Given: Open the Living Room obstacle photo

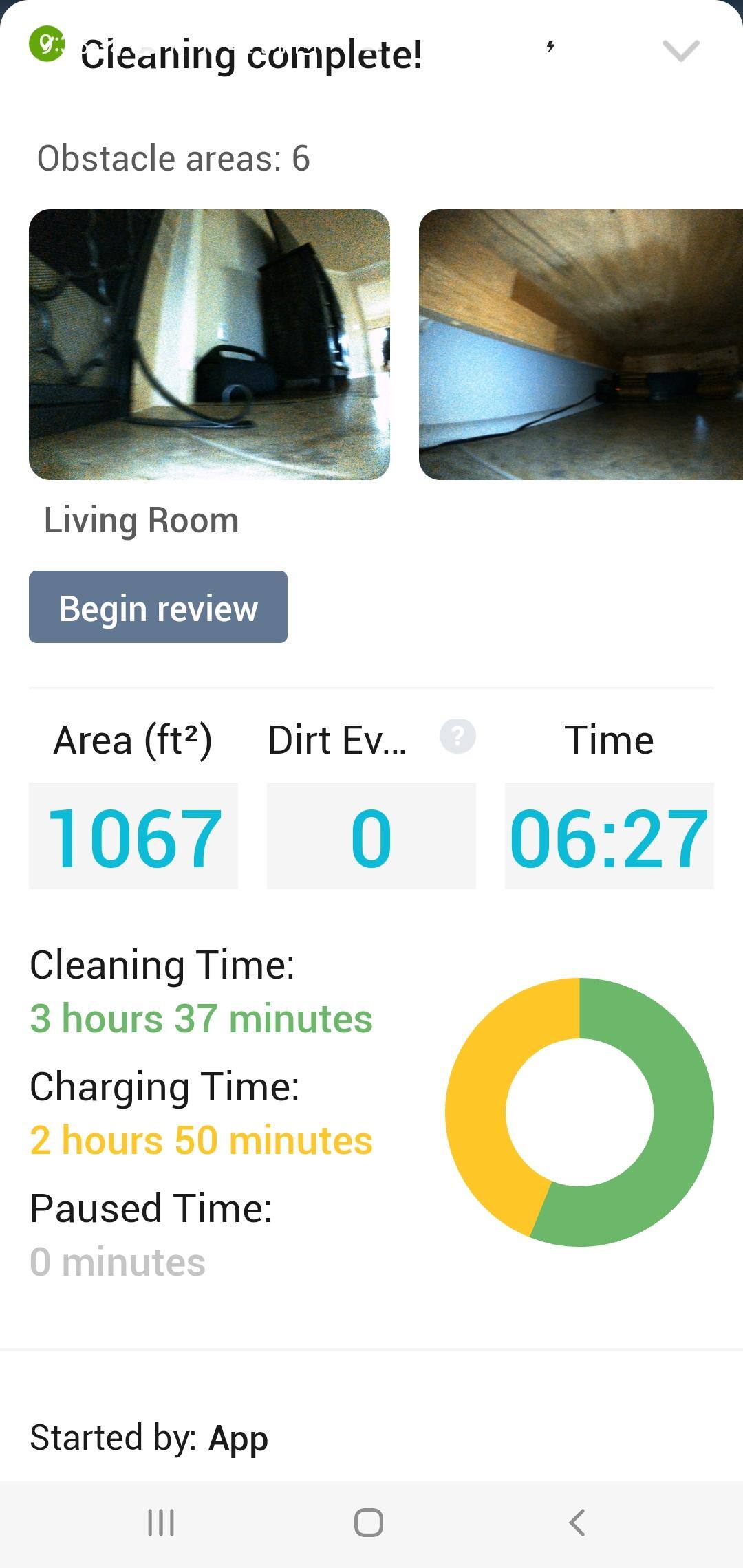Looking at the screenshot, I should pos(209,345).
